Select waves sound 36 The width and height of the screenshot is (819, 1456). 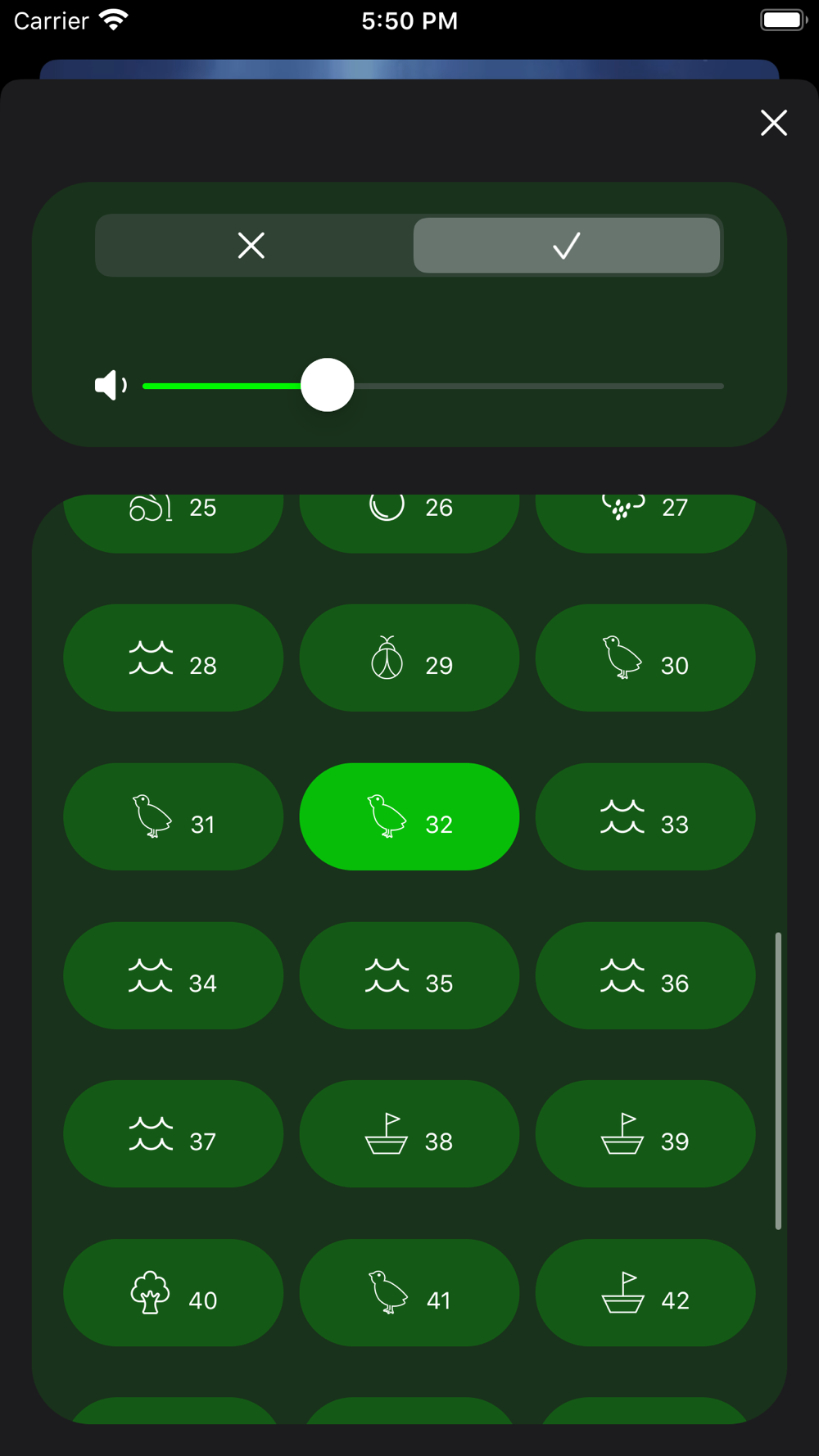pyautogui.click(x=645, y=975)
